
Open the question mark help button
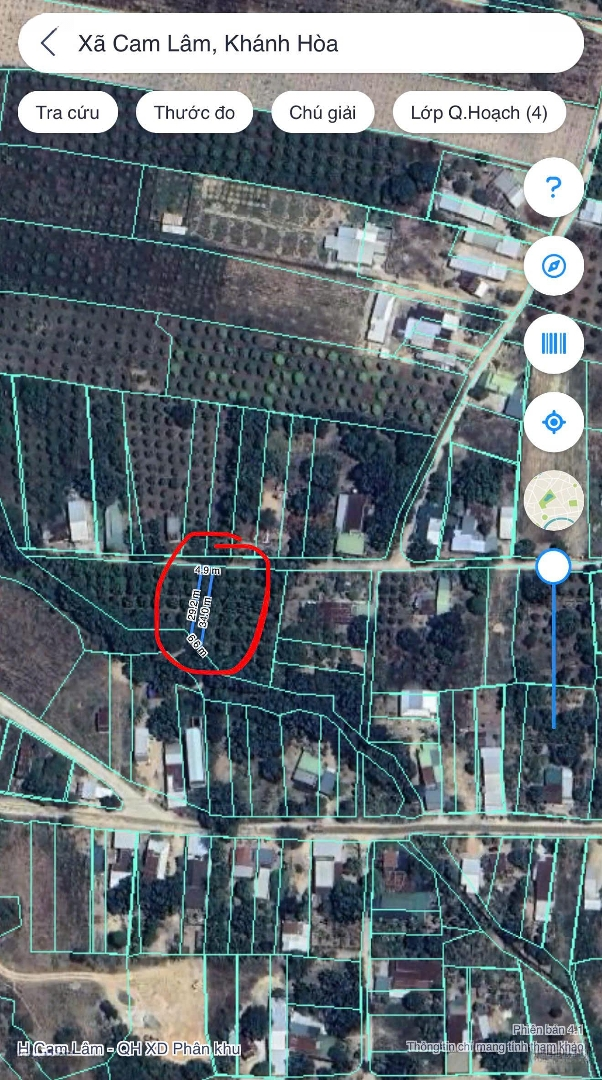point(553,186)
